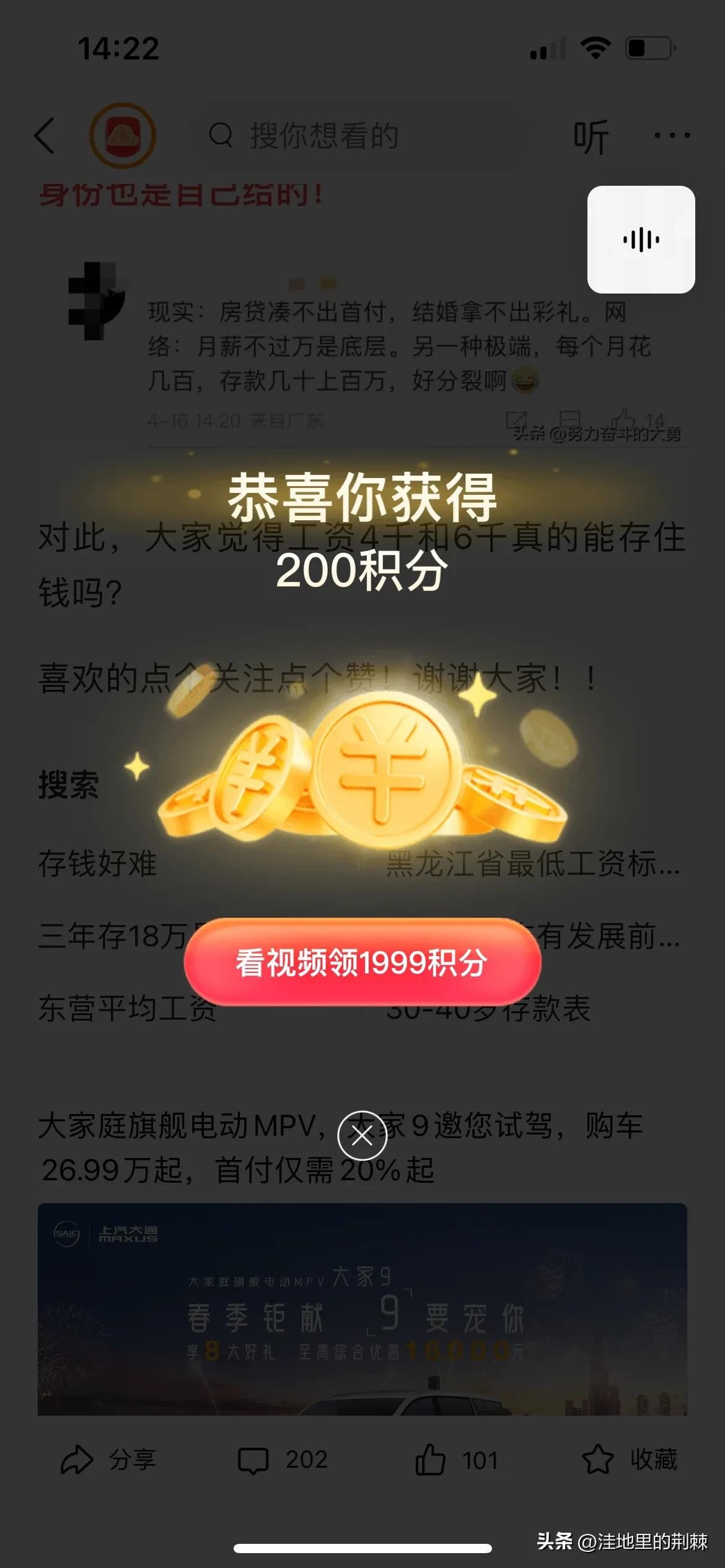
Task: Tap 听 to listen to article
Action: click(591, 136)
